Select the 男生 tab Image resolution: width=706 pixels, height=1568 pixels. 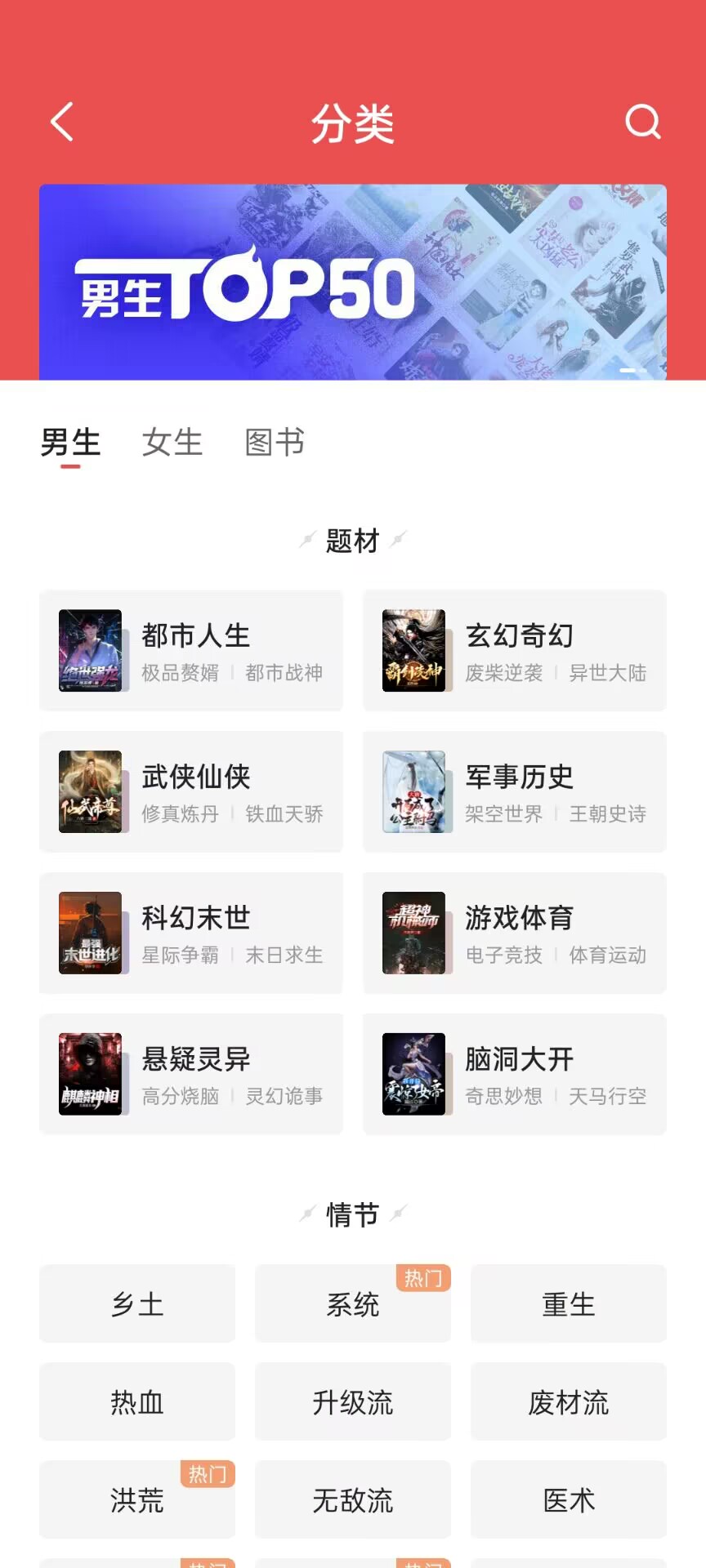pos(70,443)
